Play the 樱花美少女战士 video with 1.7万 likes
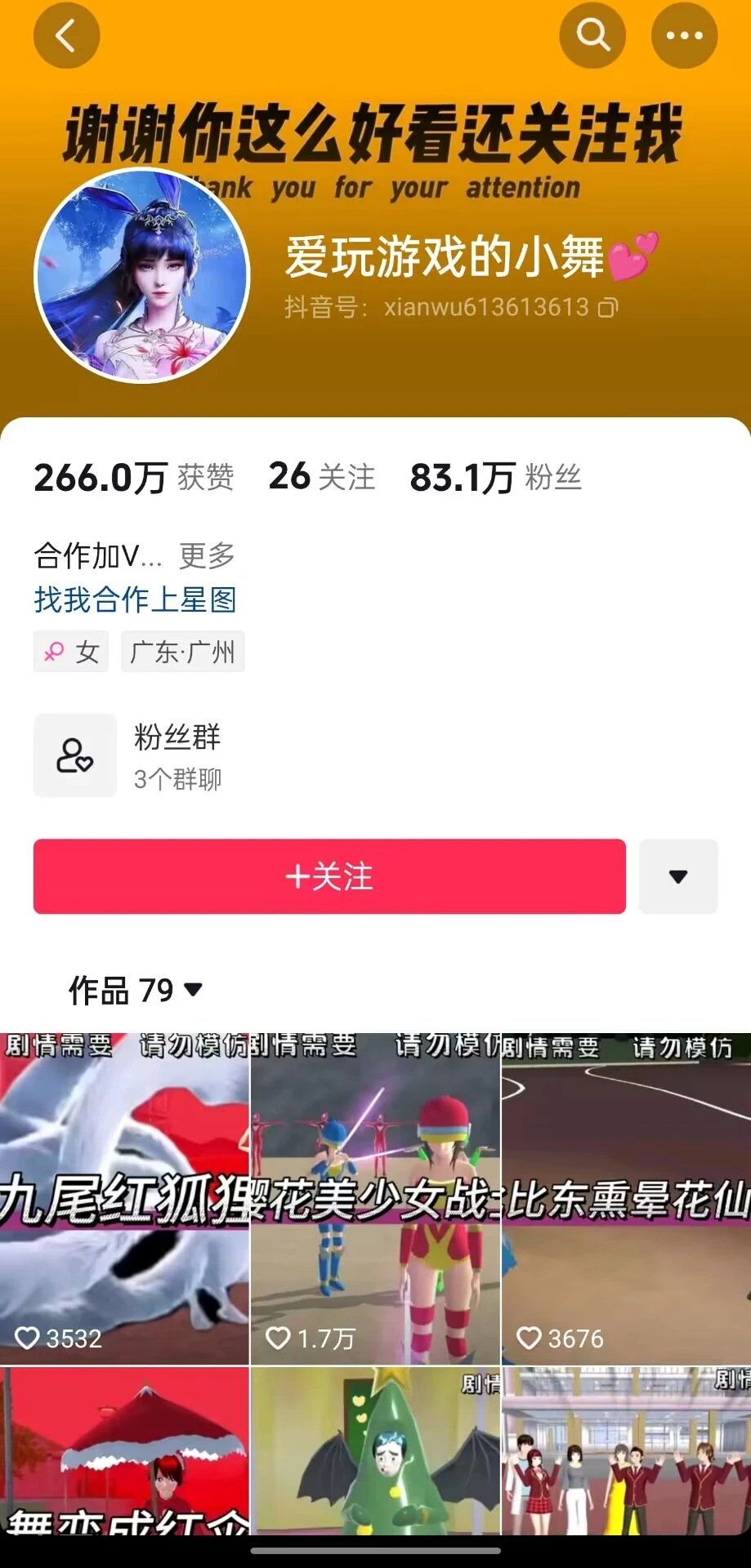Viewport: 751px width, 1568px height. click(x=375, y=1200)
